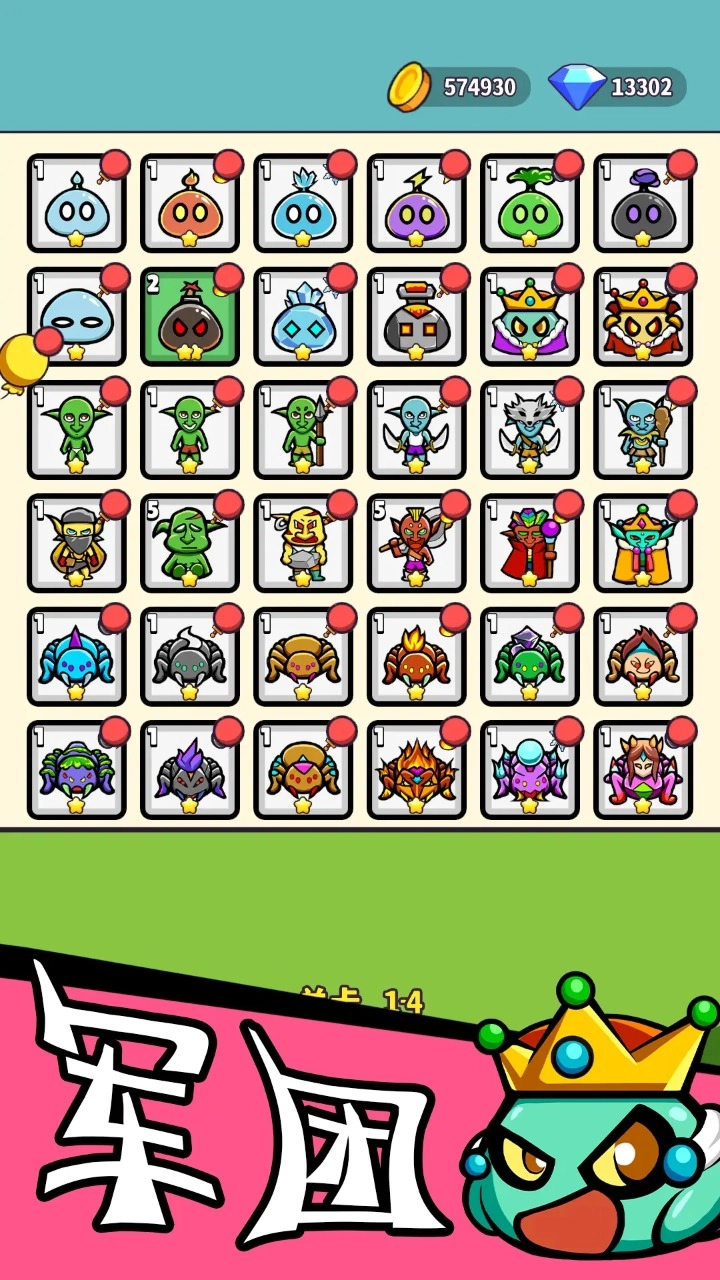Select the level 5 red axe demon card
Screen dimensions: 720x1280
(416, 543)
